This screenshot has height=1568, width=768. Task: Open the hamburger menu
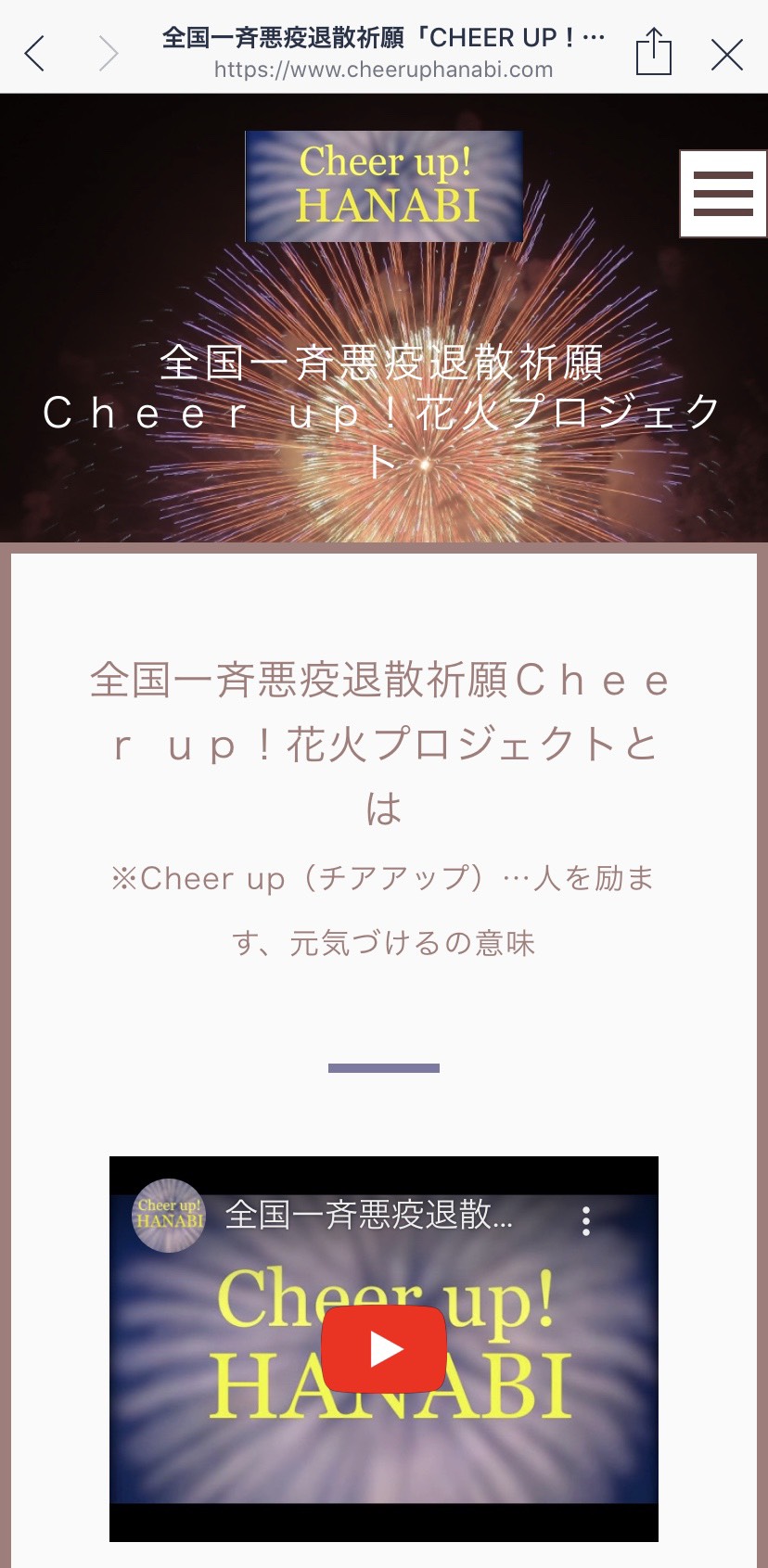(723, 194)
